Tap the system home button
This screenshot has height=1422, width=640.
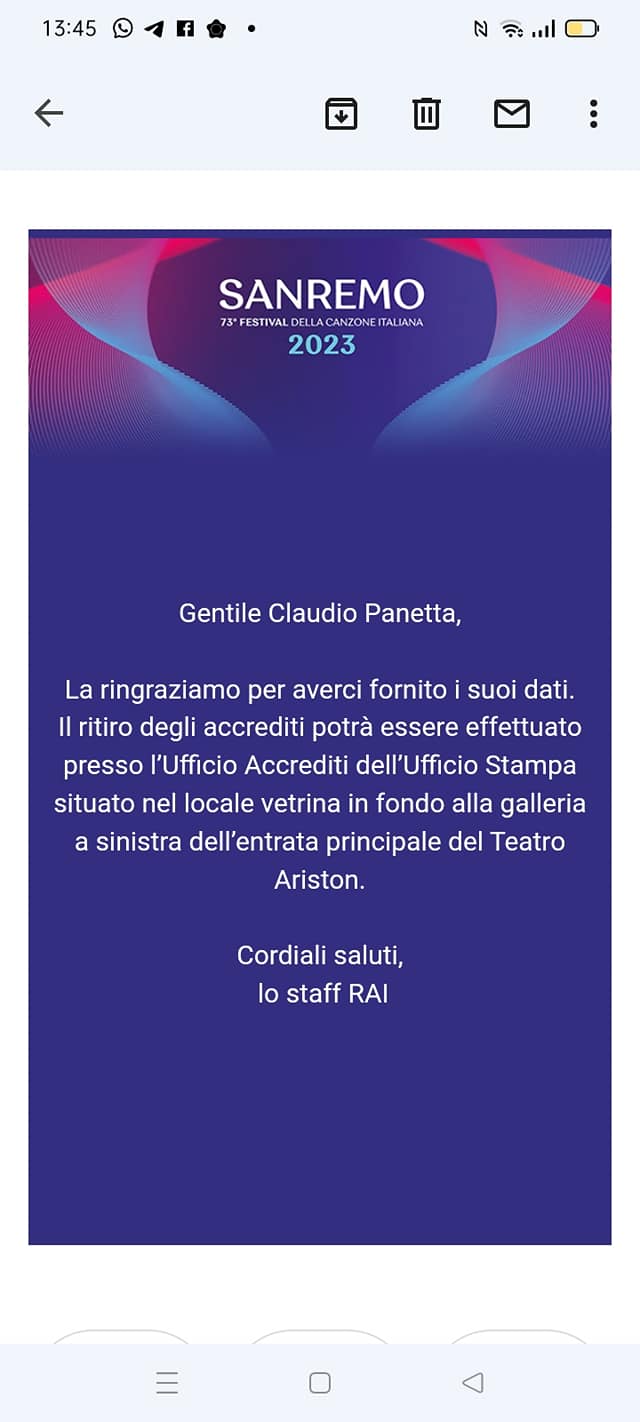(320, 1383)
